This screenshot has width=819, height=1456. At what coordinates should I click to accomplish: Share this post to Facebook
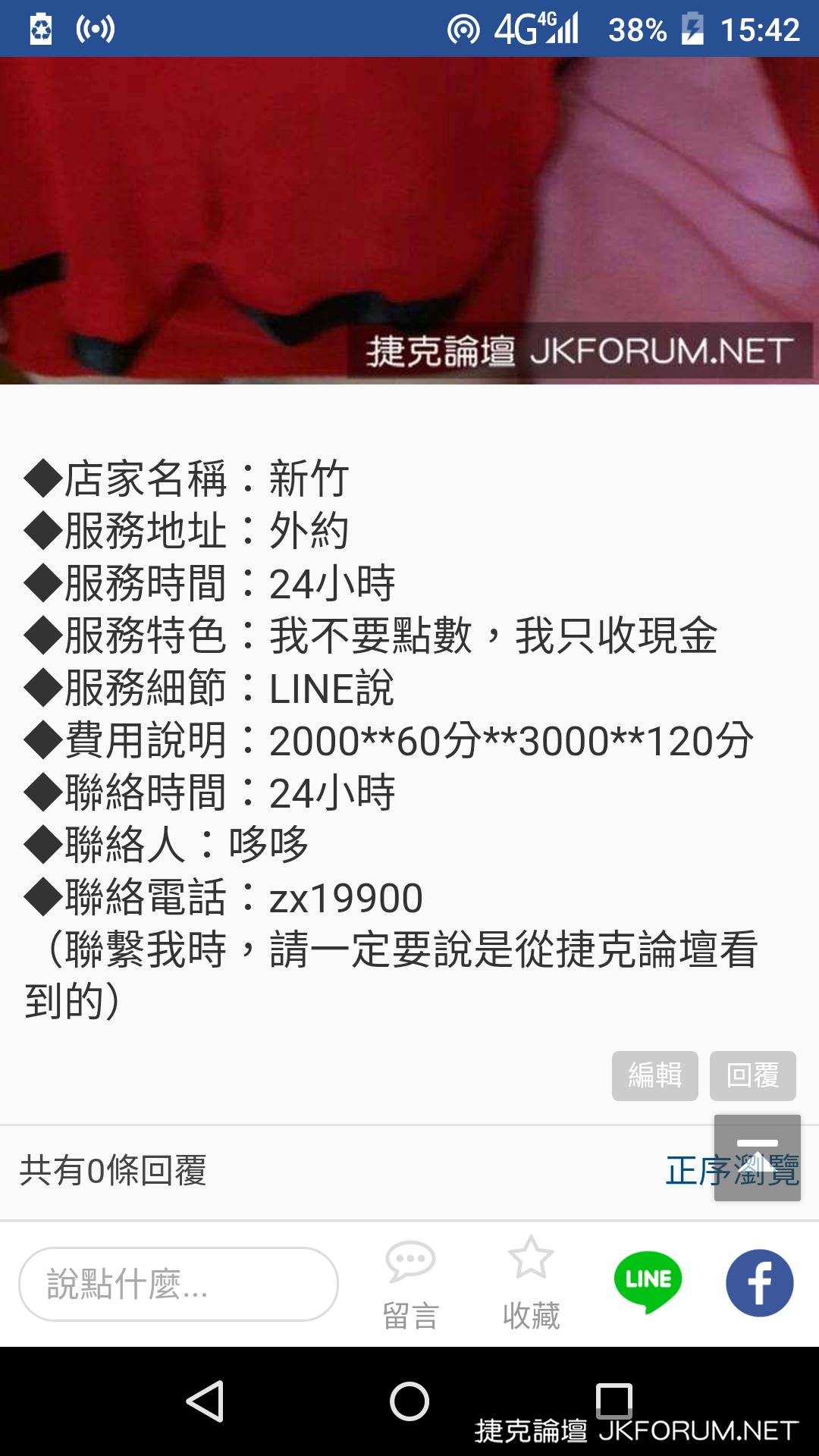click(x=759, y=1282)
